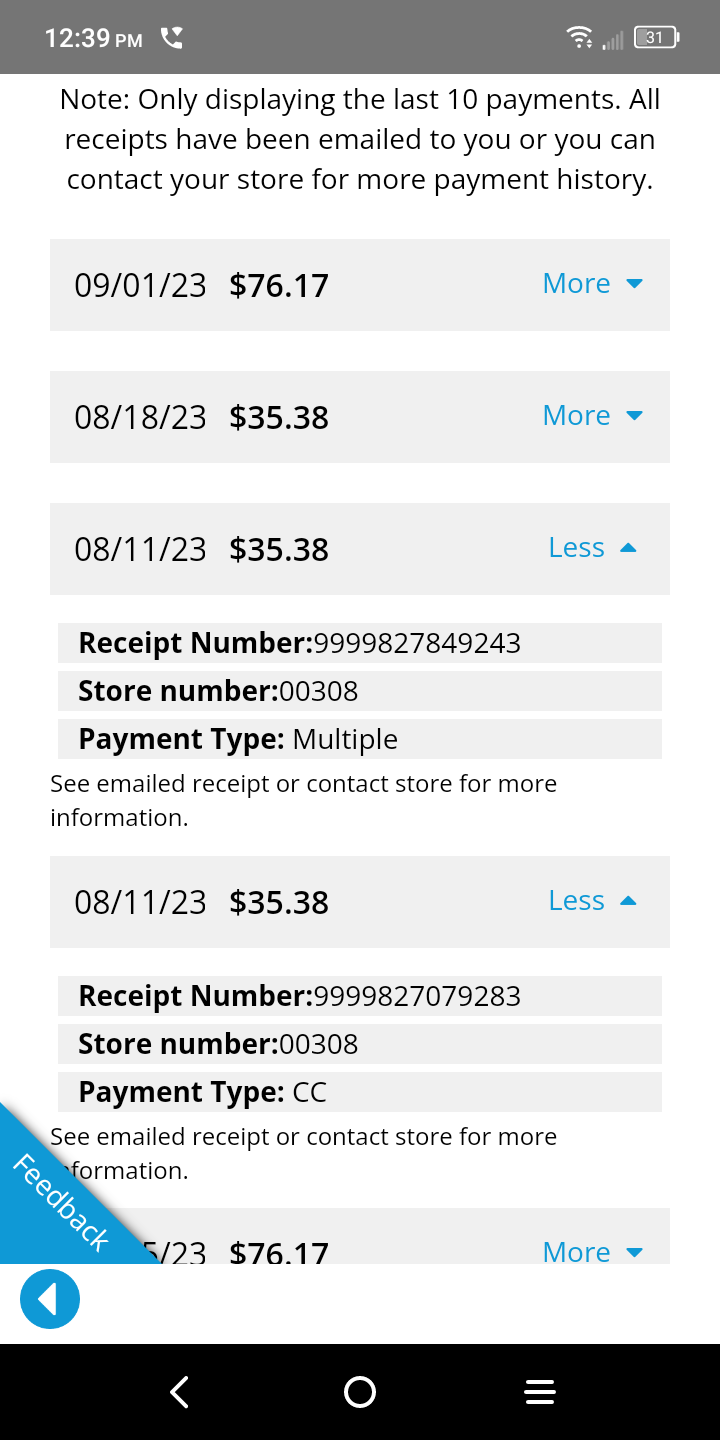720x1440 pixels.
Task: Toggle the Less control on the Multiple payment
Action: pos(592,548)
